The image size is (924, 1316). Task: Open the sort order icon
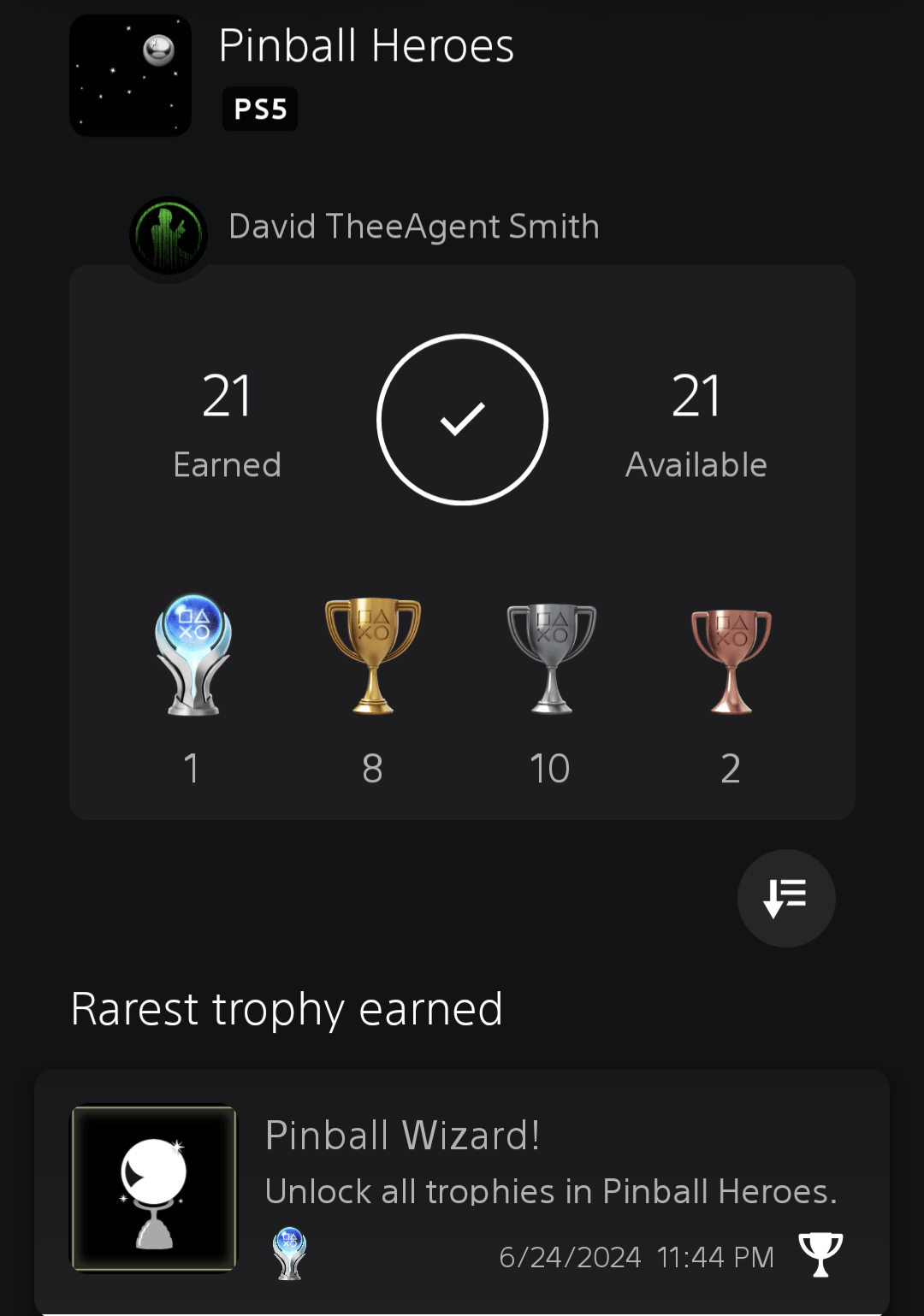[x=785, y=898]
